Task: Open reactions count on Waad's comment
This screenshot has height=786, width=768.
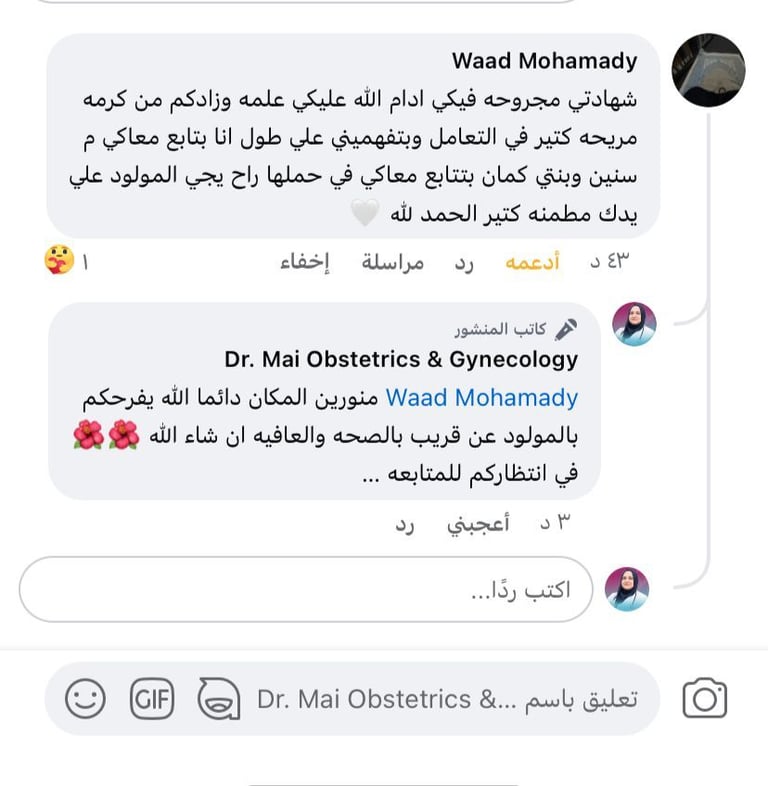Action: click(66, 260)
